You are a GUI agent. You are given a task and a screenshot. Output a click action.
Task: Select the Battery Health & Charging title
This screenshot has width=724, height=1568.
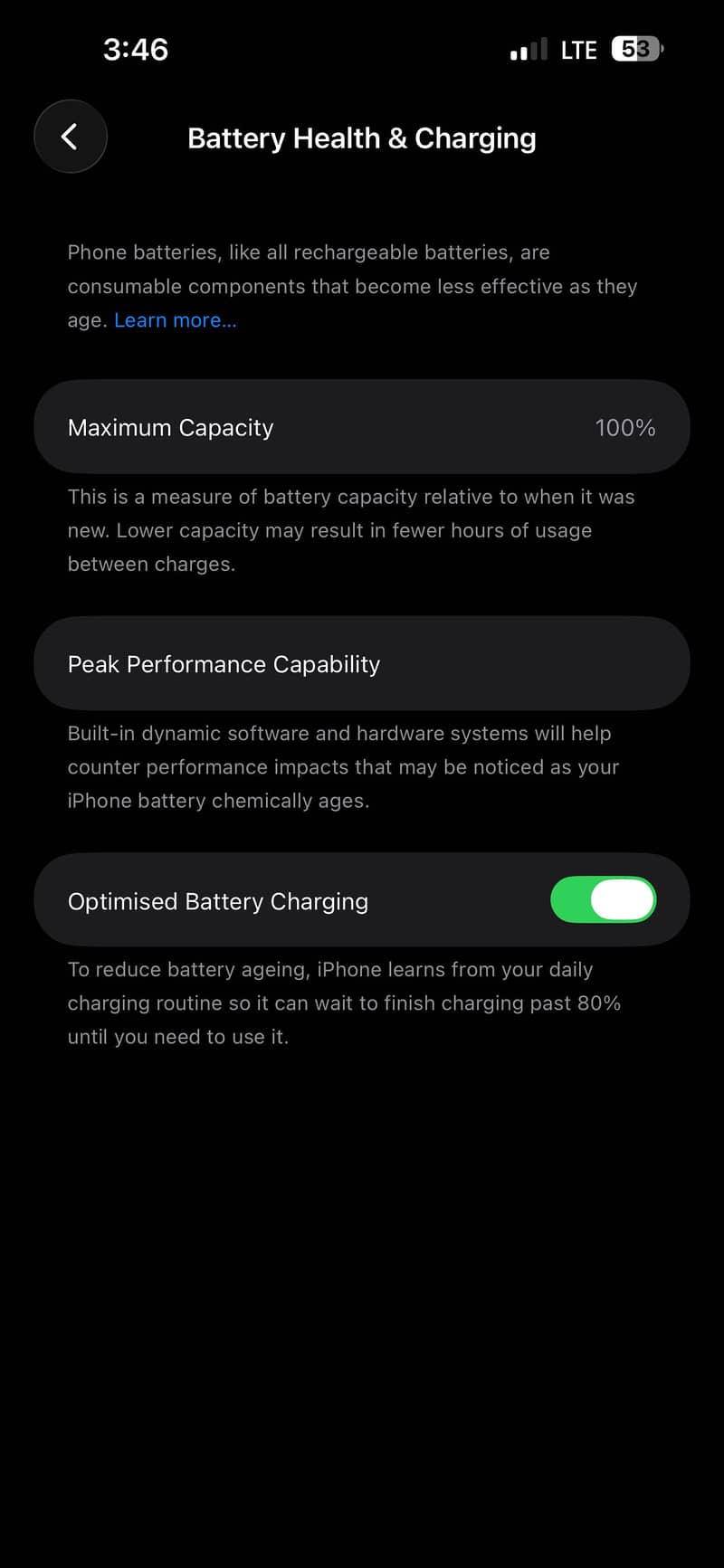click(x=361, y=138)
